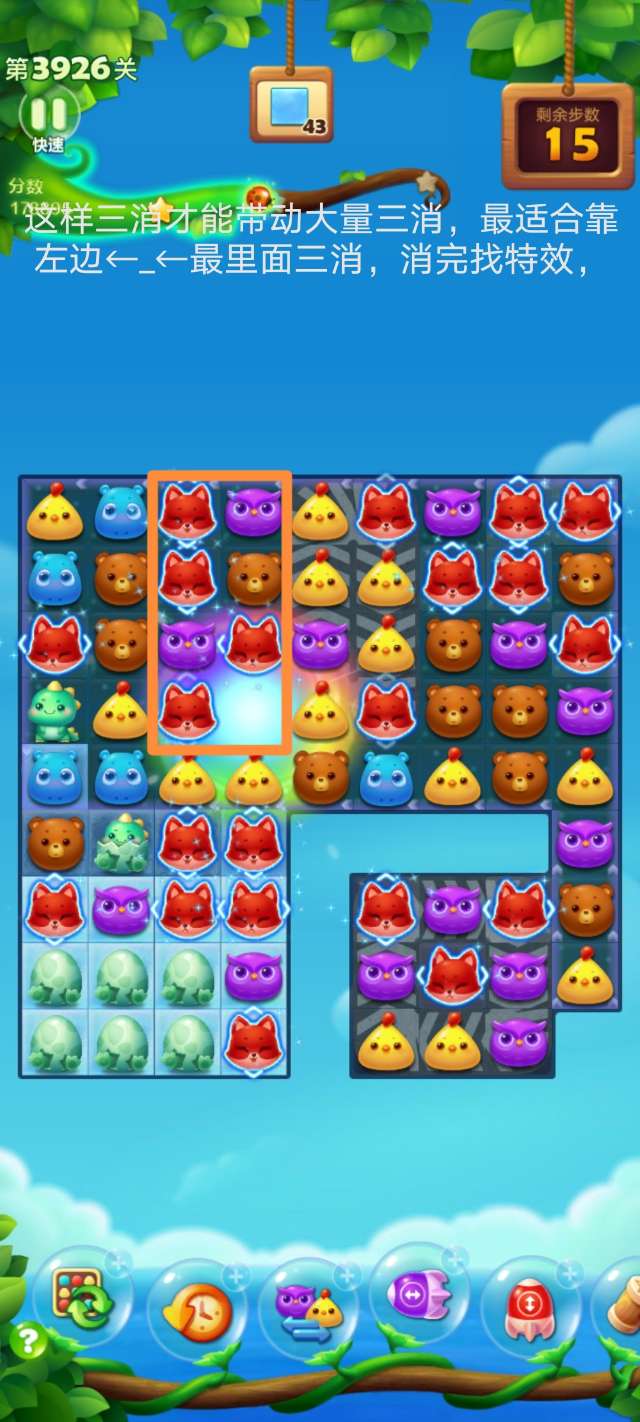Pause the game with the pause button
Viewport: 640px width, 1422px height.
47,112
